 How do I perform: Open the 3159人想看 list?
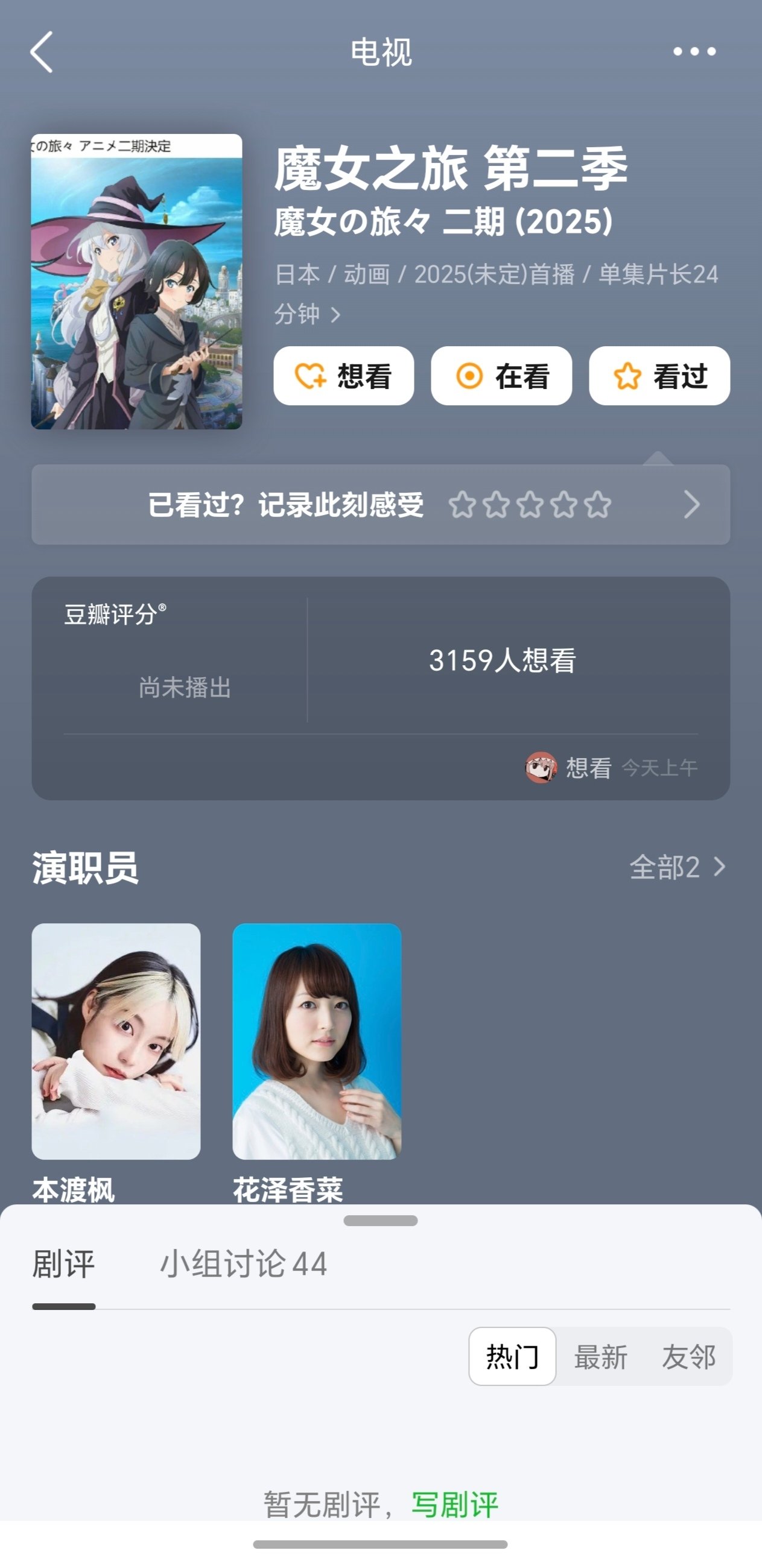502,660
